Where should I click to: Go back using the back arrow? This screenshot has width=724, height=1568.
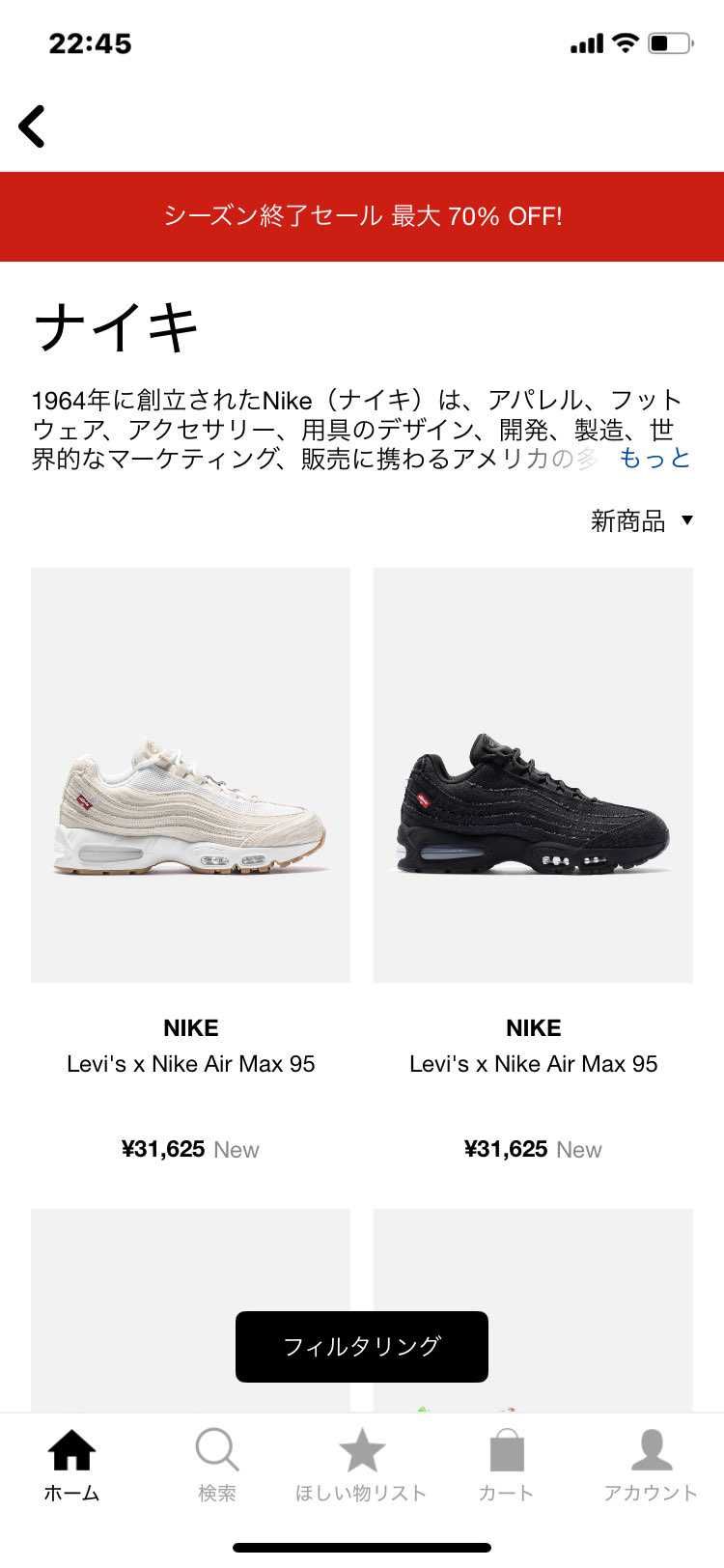(x=32, y=126)
